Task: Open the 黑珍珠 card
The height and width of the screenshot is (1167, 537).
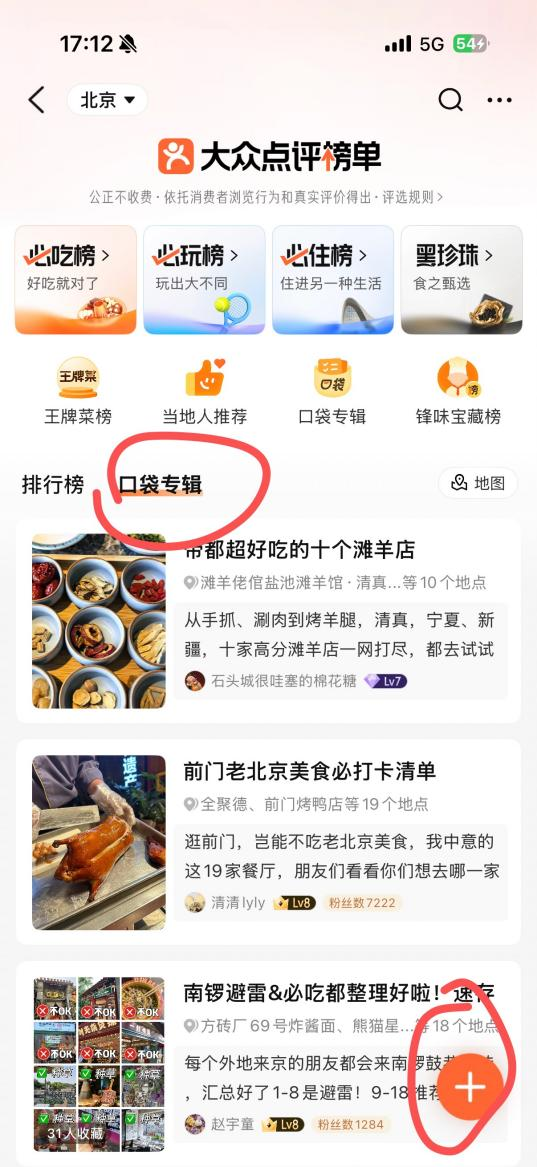Action: (x=462, y=280)
